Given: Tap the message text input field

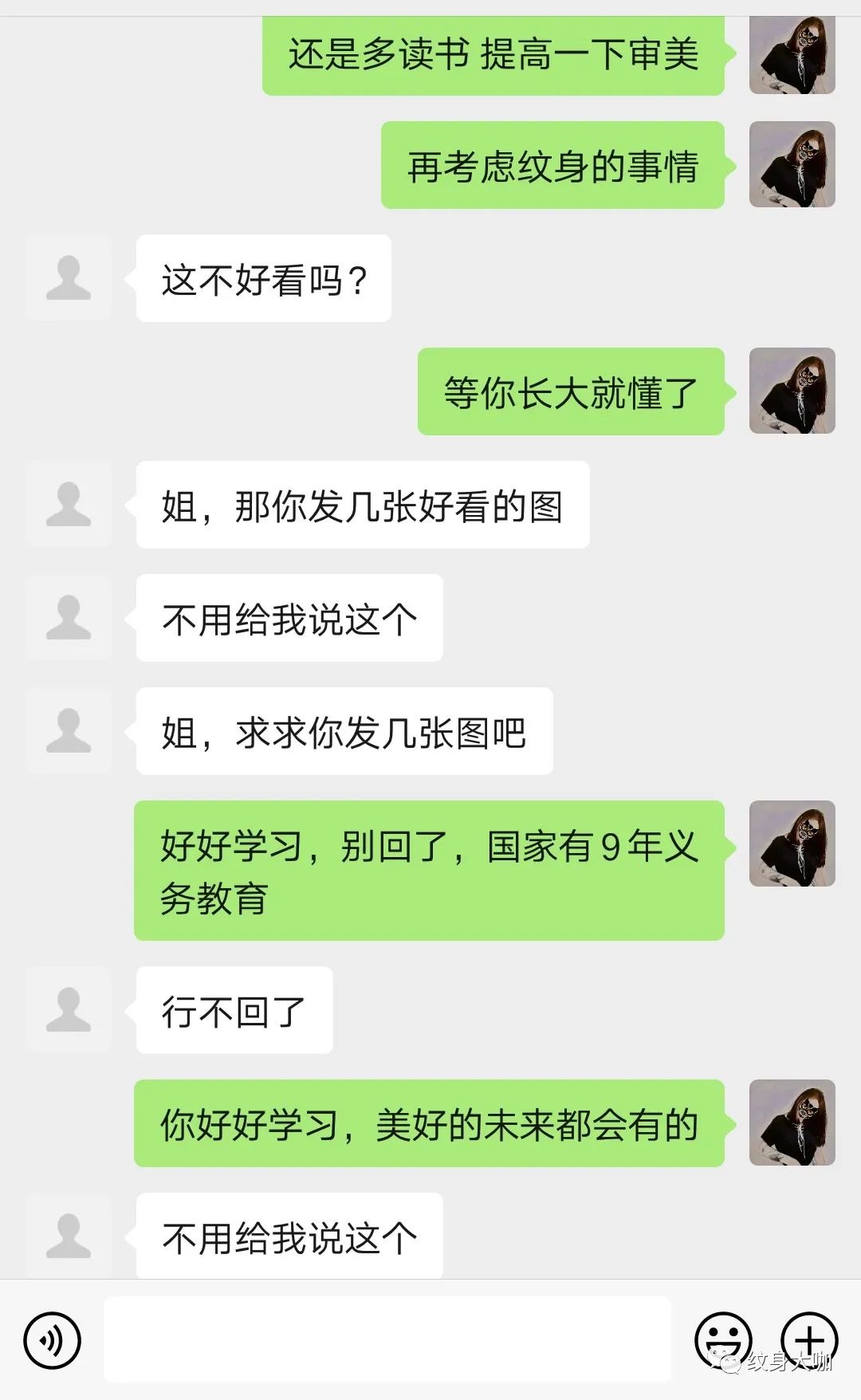Looking at the screenshot, I should tap(387, 1339).
